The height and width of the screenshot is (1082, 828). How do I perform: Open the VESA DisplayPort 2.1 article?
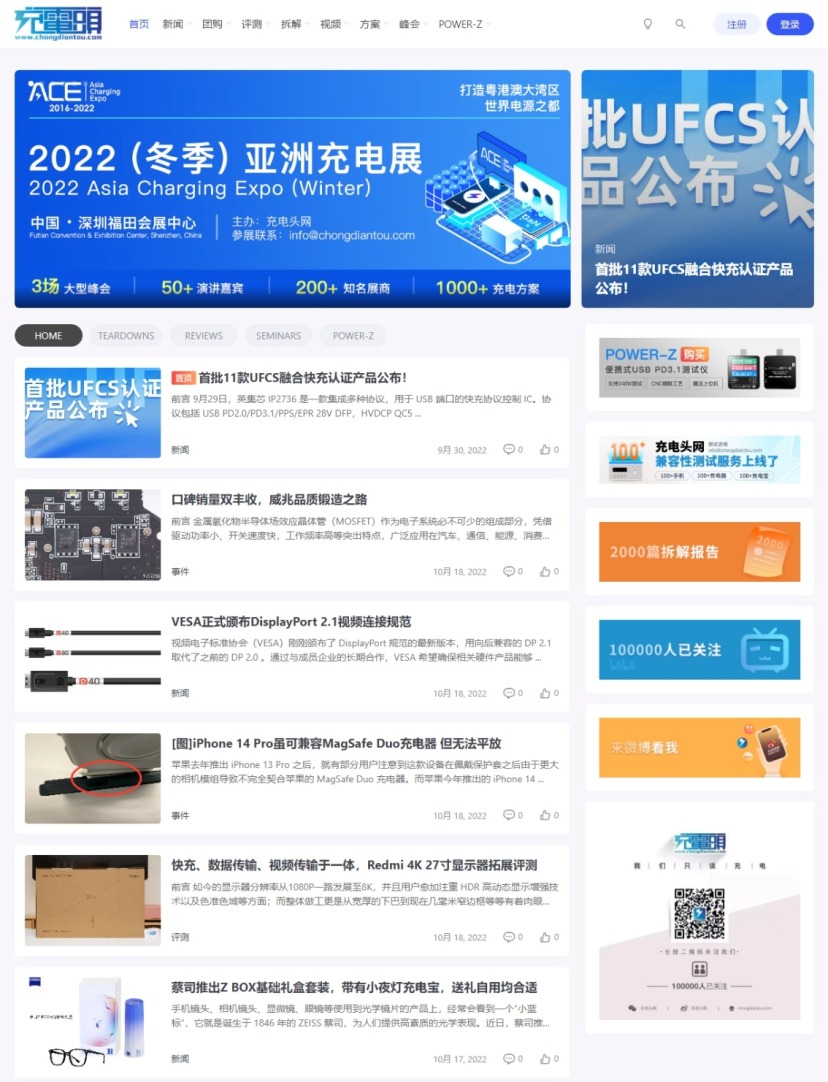(291, 622)
